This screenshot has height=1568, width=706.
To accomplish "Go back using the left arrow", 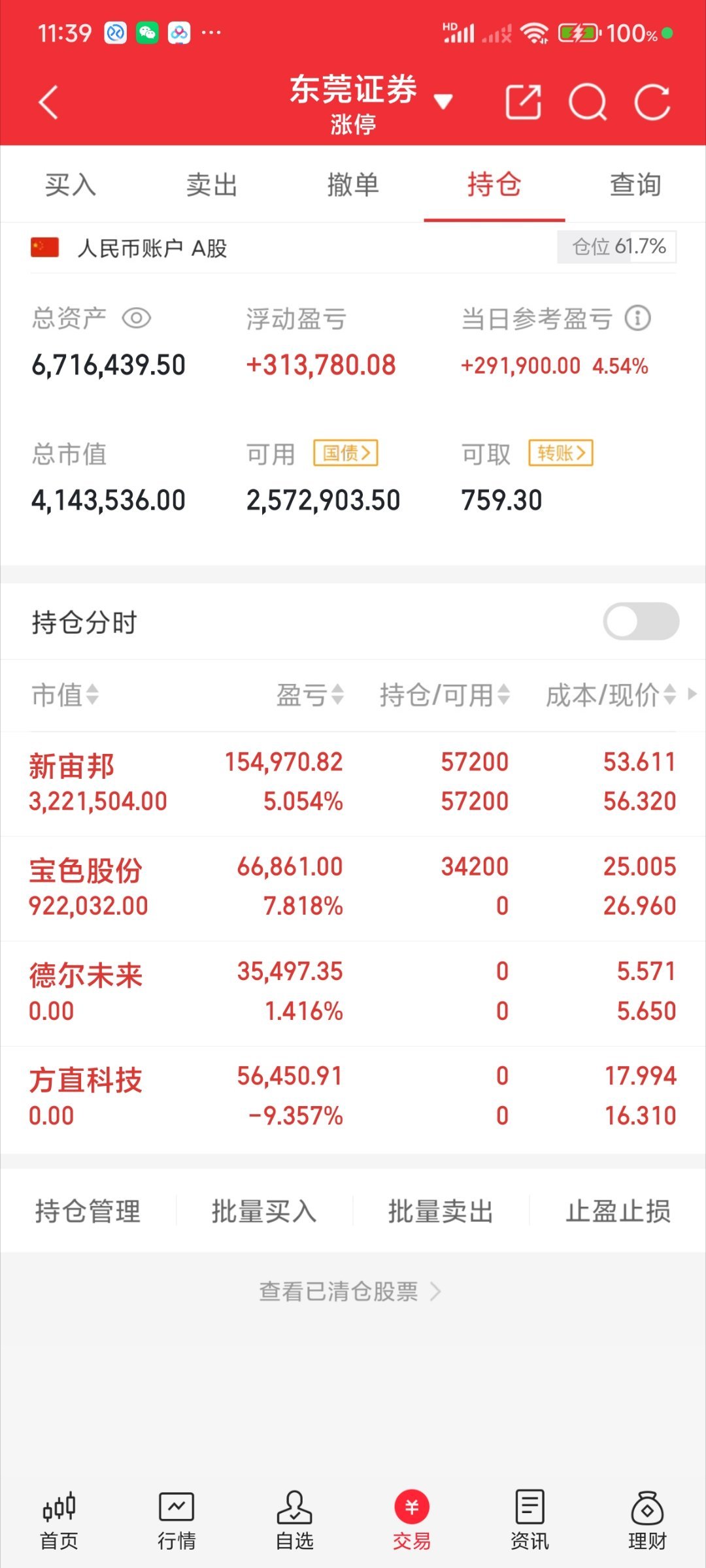I will (48, 103).
